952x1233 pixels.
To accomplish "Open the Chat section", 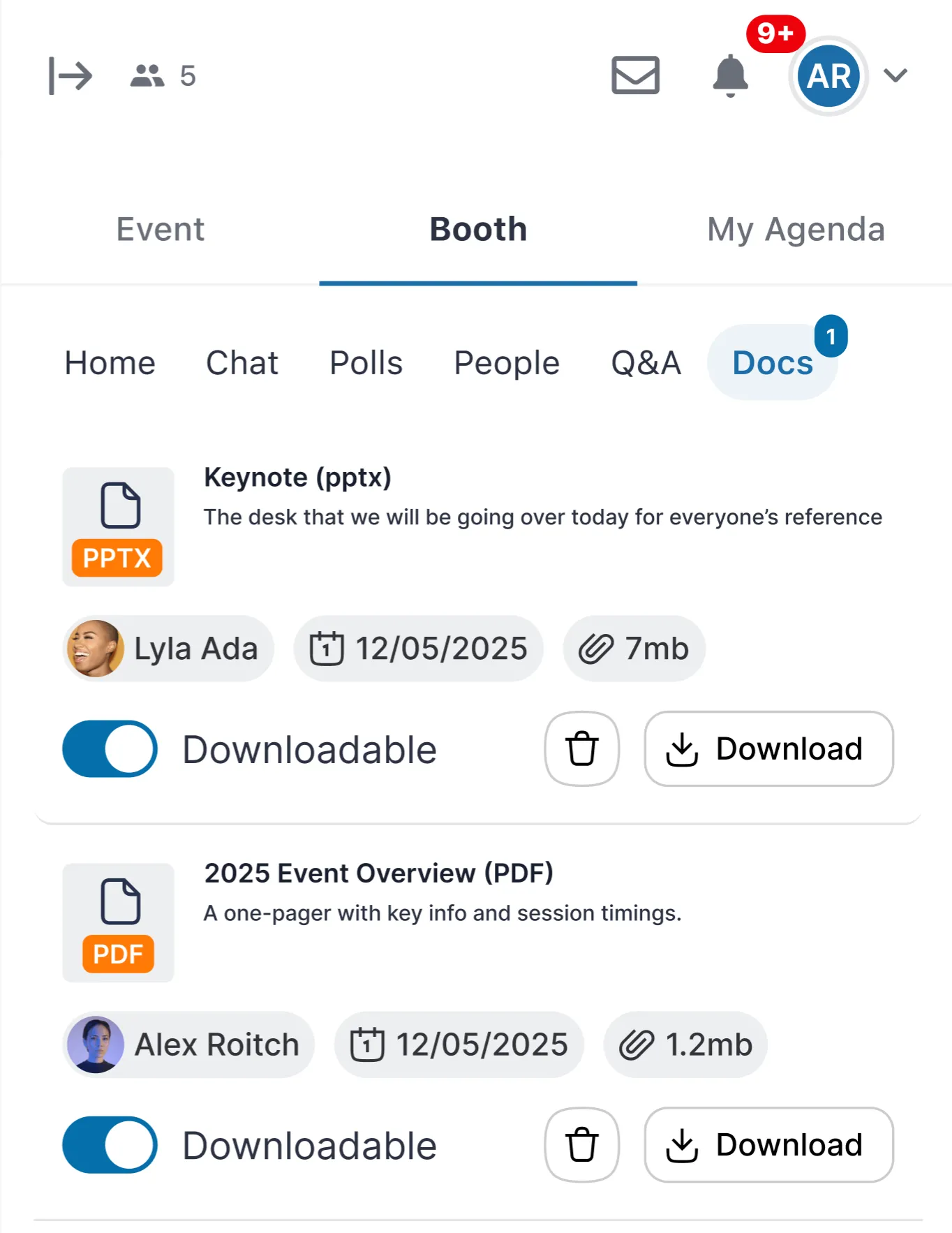I will pos(242,363).
